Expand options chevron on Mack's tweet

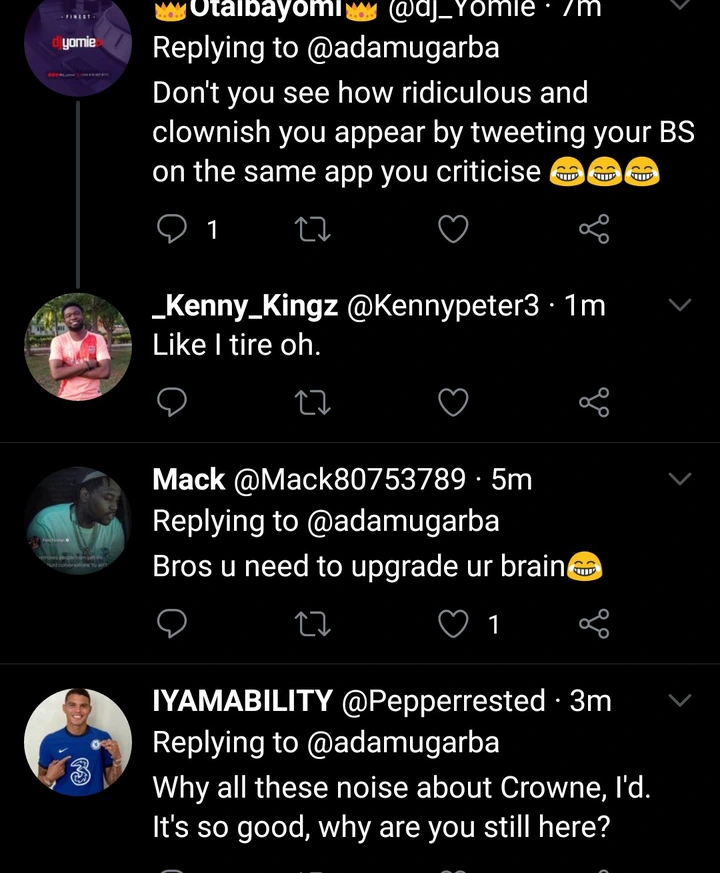click(x=680, y=480)
